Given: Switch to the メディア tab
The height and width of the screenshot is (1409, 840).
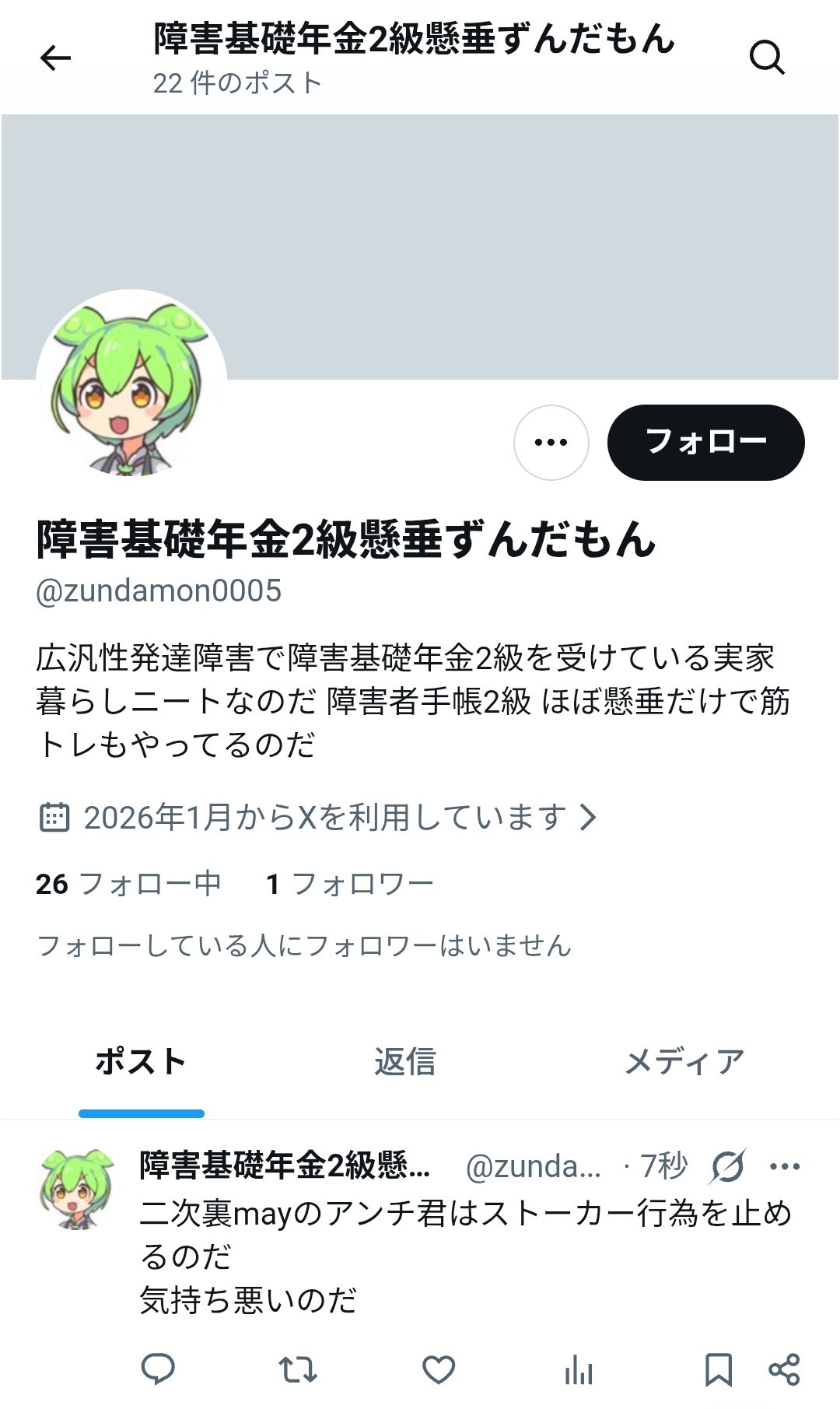Looking at the screenshot, I should coord(684,1062).
